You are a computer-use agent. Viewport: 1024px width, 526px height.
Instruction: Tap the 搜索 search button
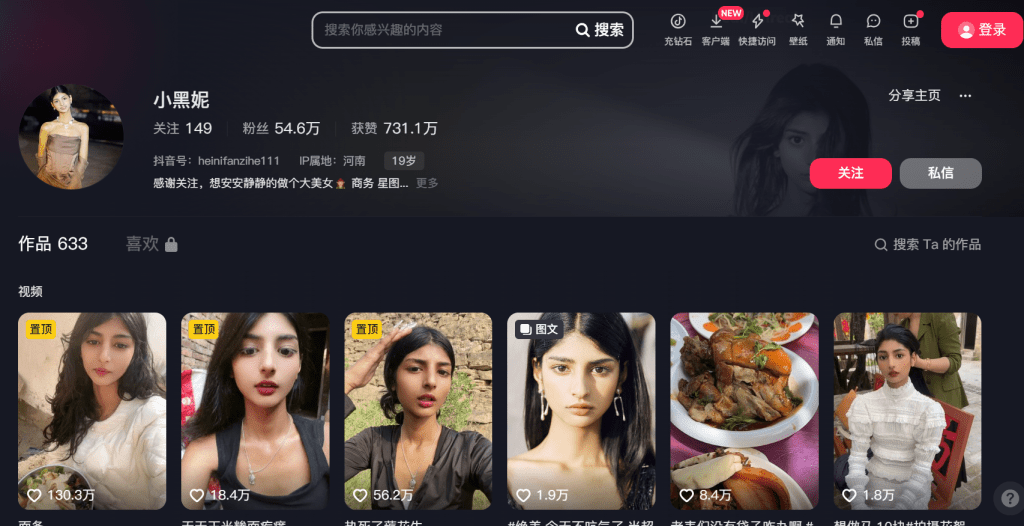coord(600,30)
